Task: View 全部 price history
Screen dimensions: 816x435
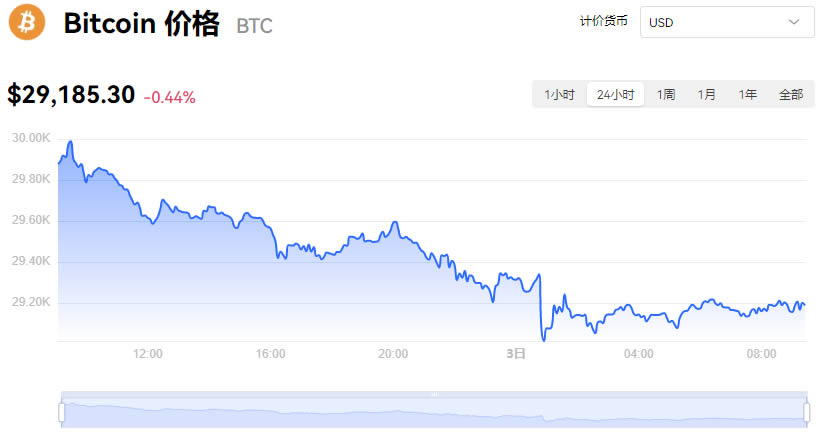Action: 790,95
